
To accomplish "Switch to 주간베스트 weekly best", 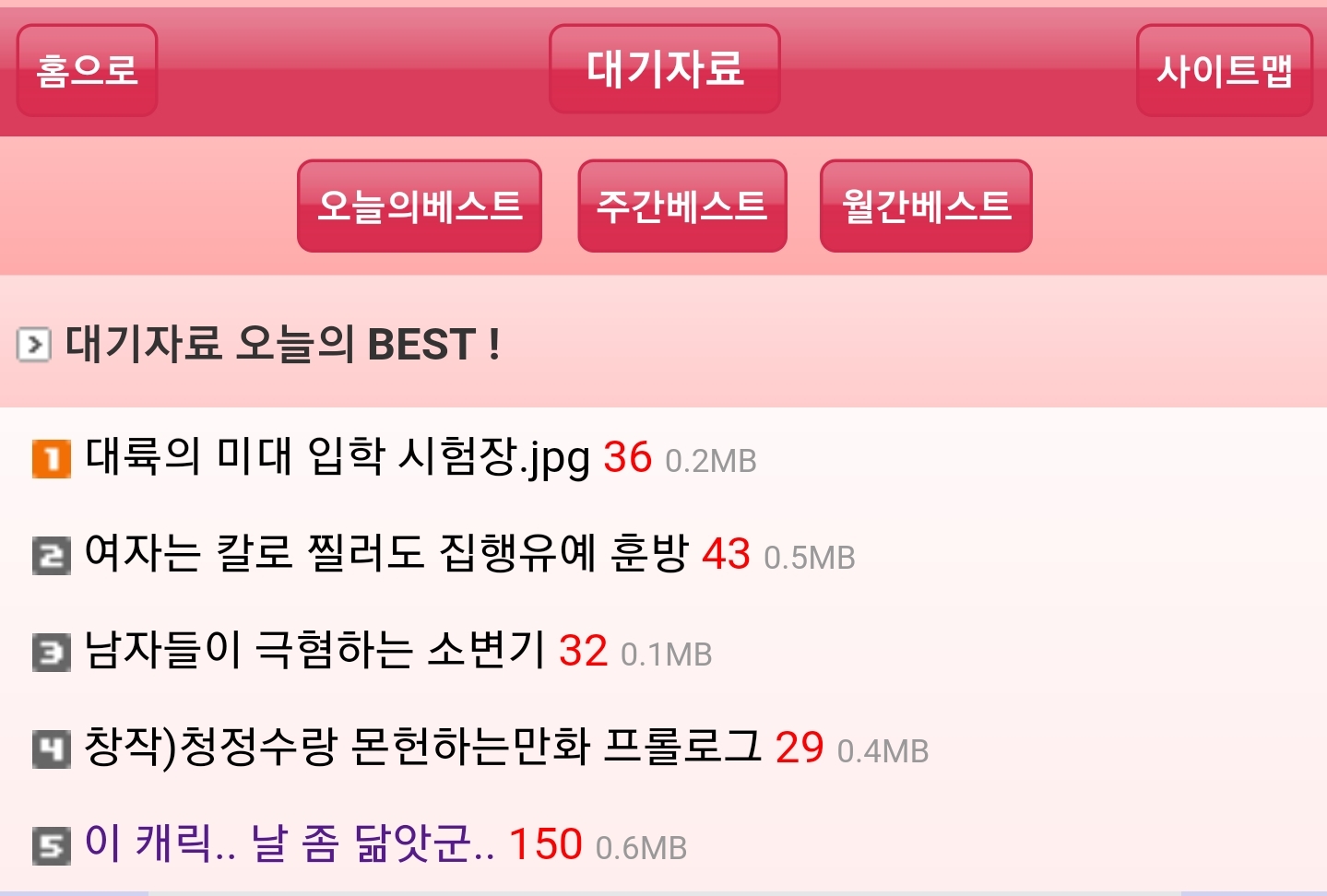I will point(682,206).
